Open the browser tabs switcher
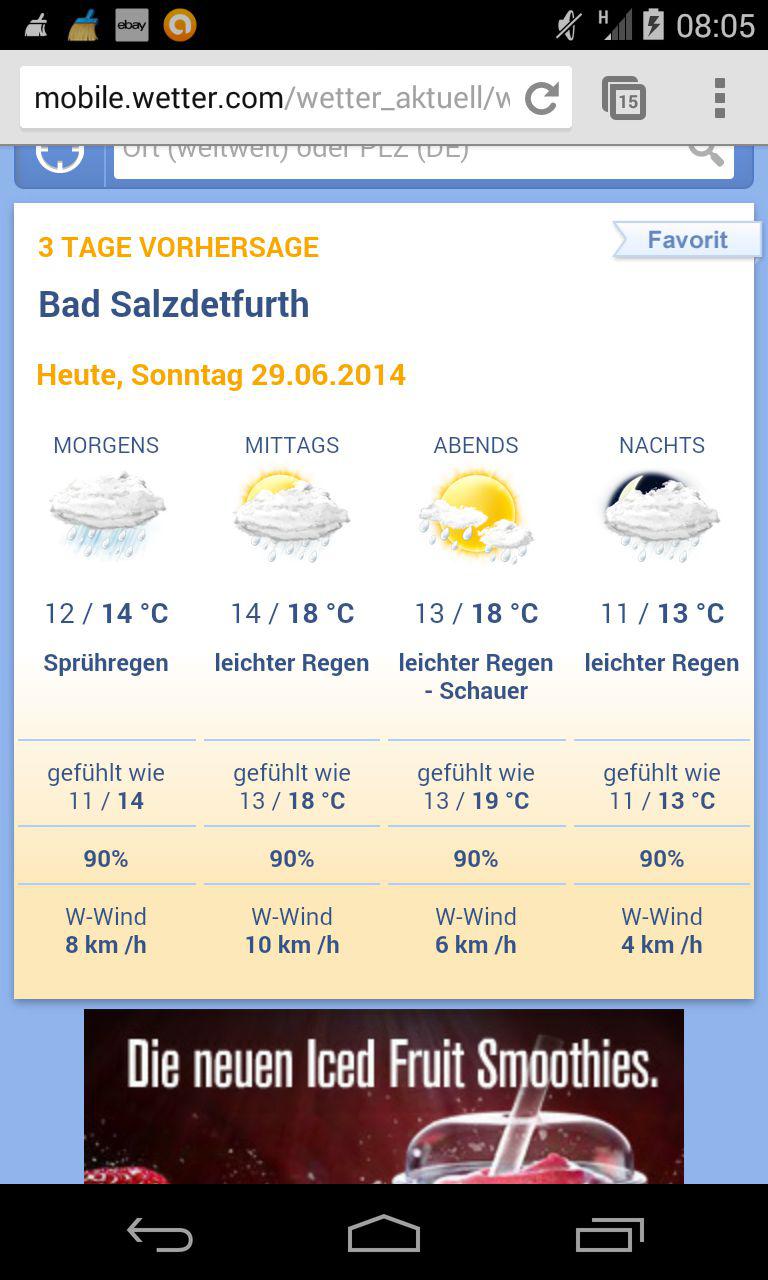The width and height of the screenshot is (768, 1280). coord(624,98)
